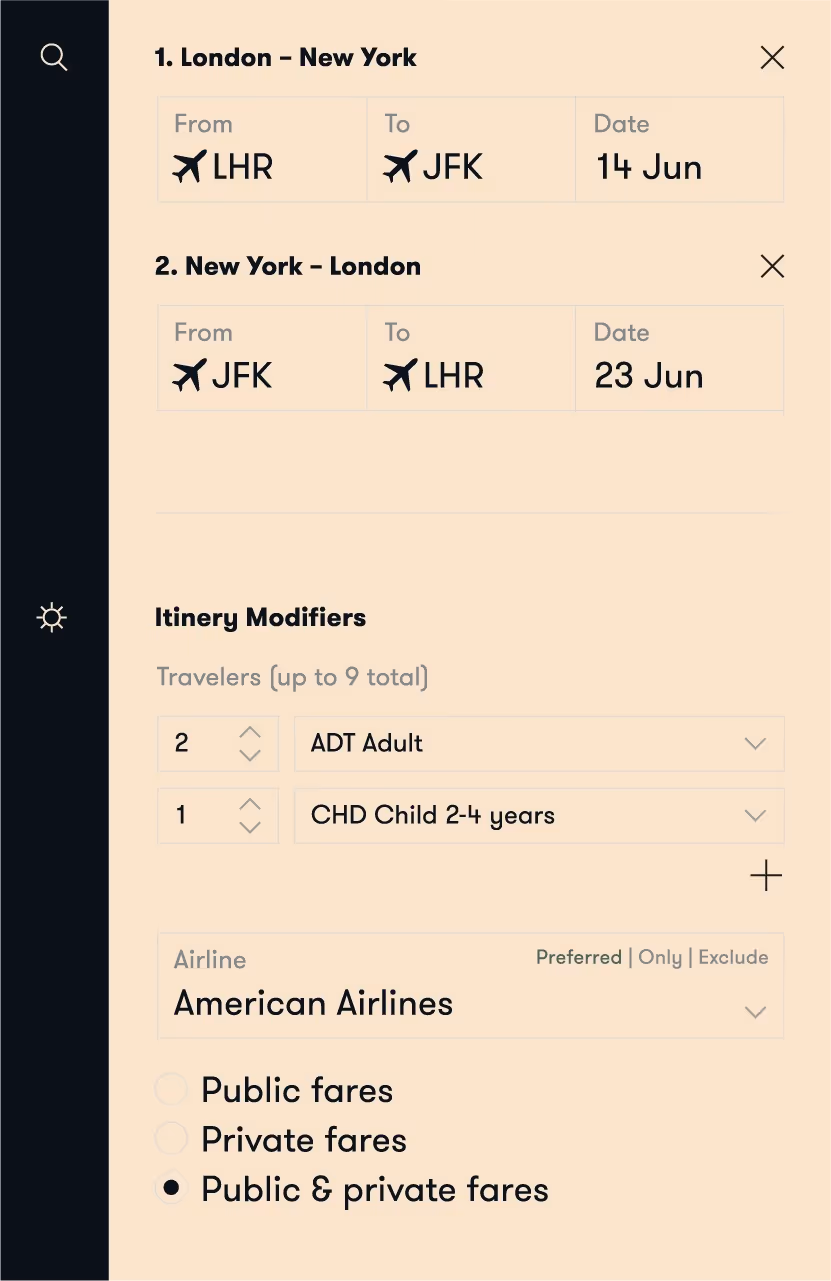Remove the London – New York leg
Image resolution: width=831 pixels, height=1281 pixels.
click(772, 57)
